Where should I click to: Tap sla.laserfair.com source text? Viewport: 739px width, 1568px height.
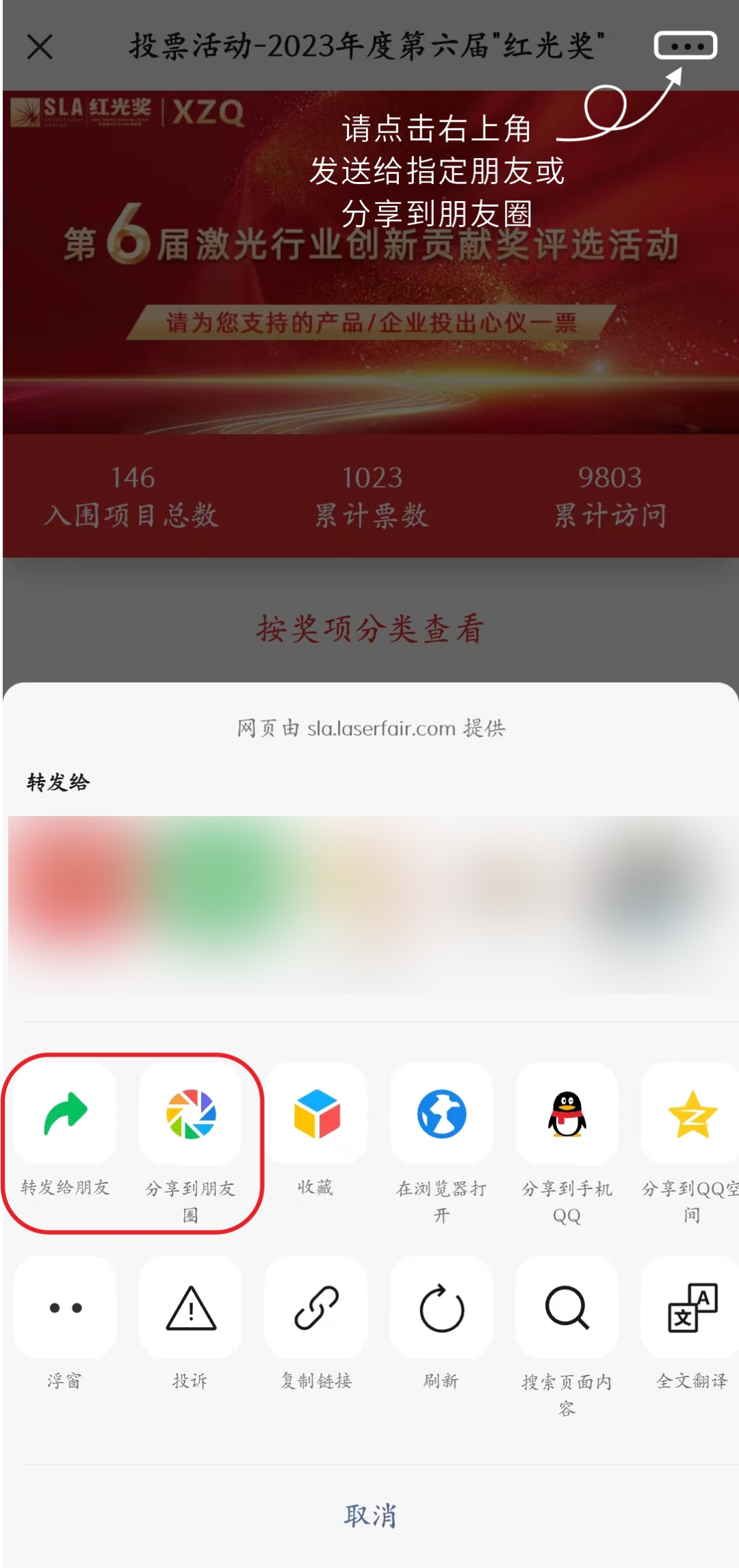(x=369, y=728)
